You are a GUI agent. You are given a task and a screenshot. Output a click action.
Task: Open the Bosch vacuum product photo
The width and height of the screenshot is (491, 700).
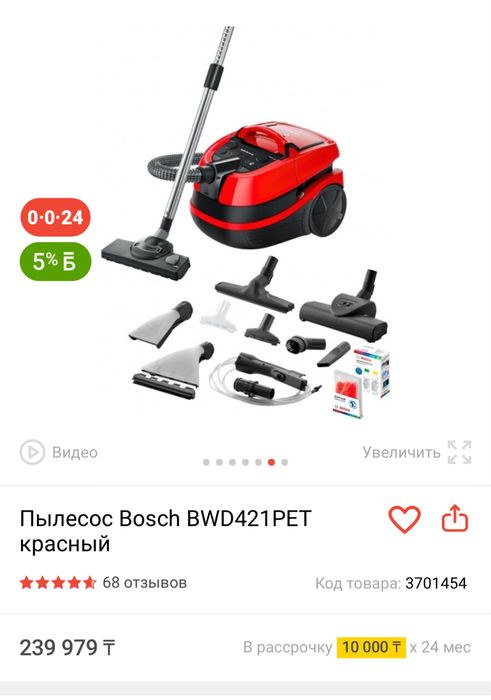click(x=246, y=223)
